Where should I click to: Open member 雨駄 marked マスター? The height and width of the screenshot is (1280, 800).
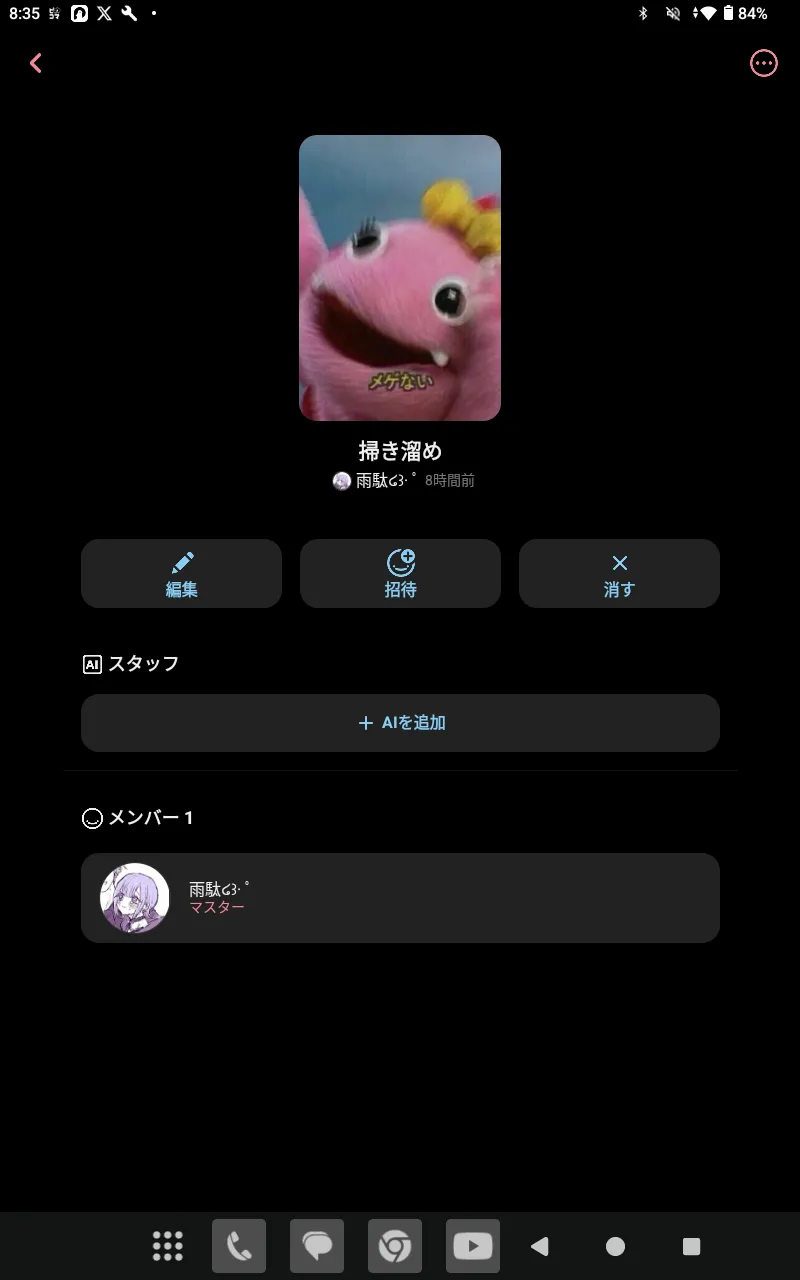pyautogui.click(x=400, y=897)
